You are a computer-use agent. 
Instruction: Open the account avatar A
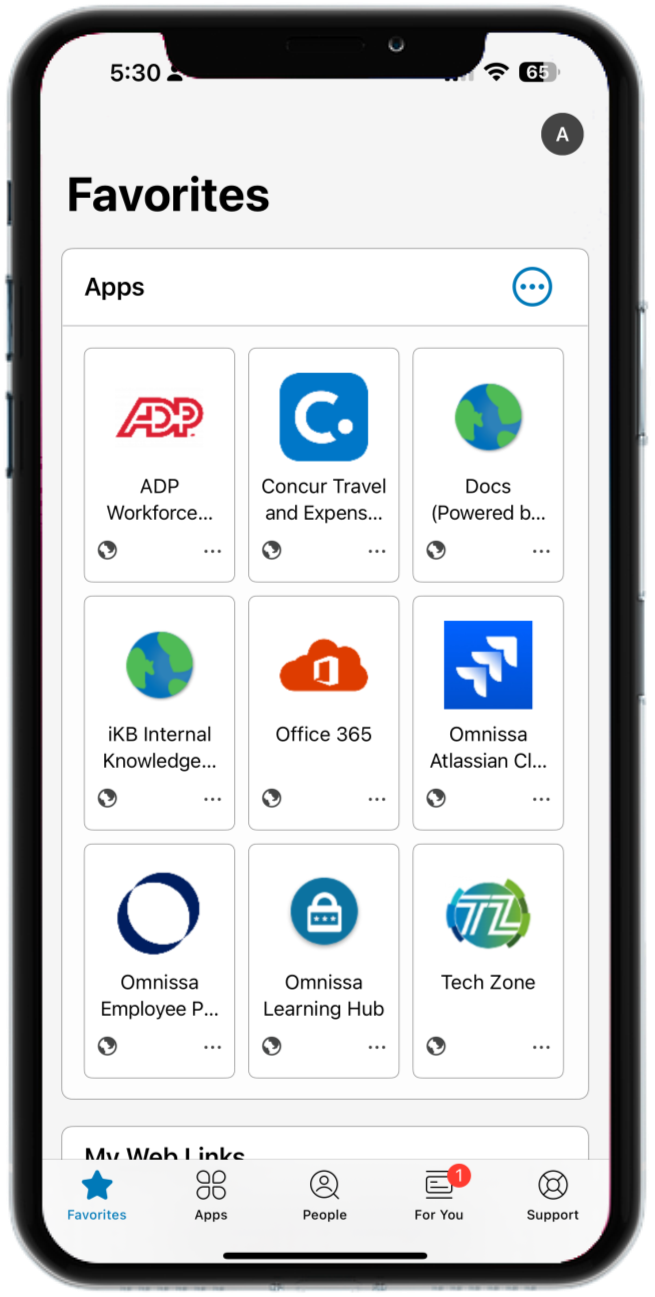point(562,135)
